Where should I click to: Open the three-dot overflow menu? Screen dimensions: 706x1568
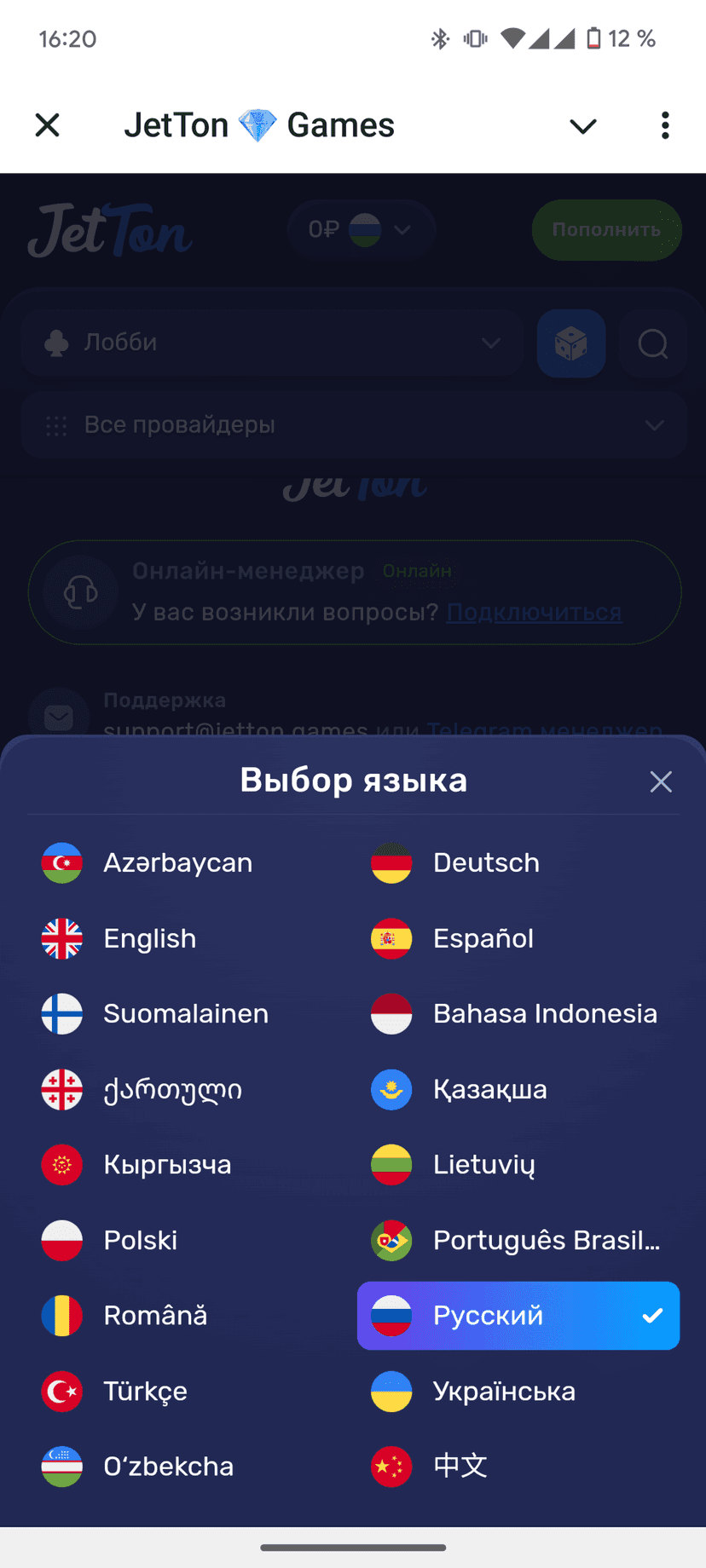[665, 125]
